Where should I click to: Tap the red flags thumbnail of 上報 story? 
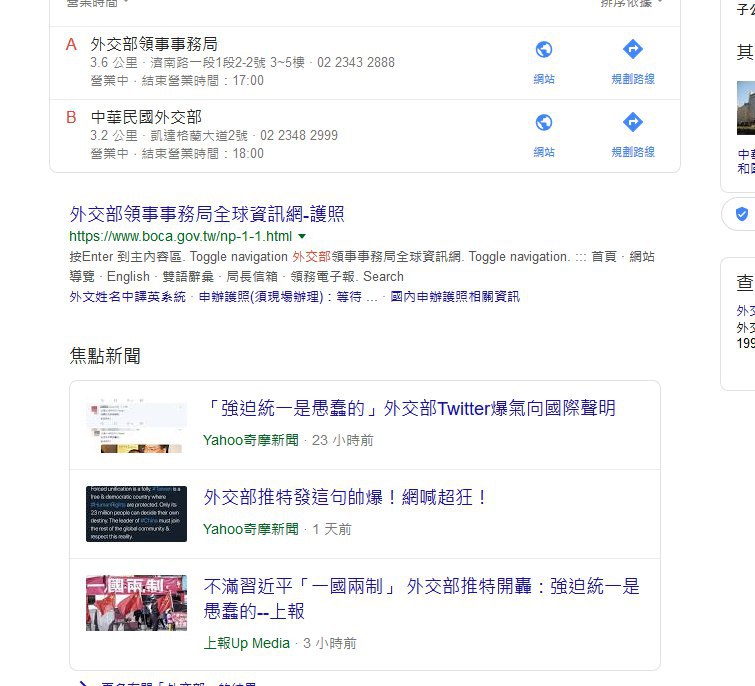tap(136, 603)
